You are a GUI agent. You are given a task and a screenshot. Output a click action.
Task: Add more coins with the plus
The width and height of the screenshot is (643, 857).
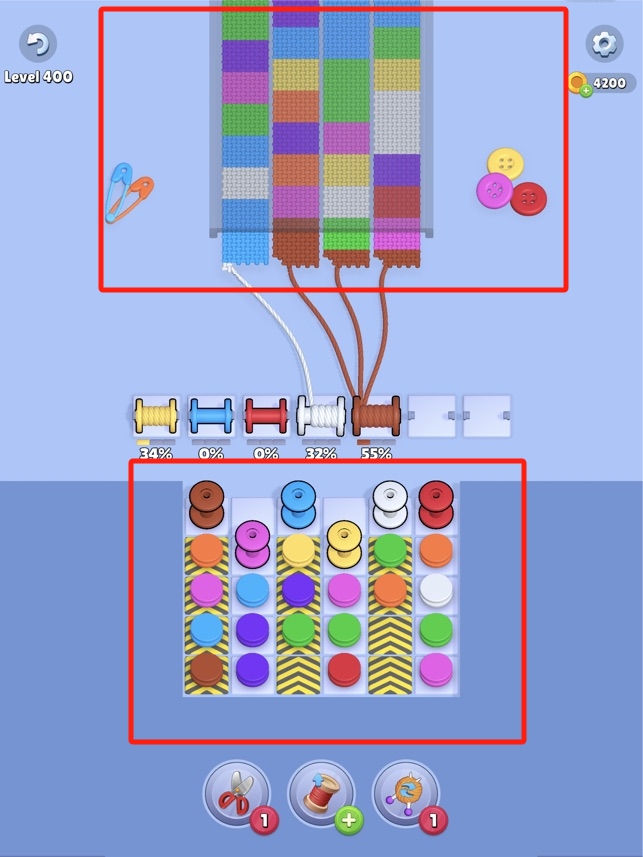tap(585, 90)
